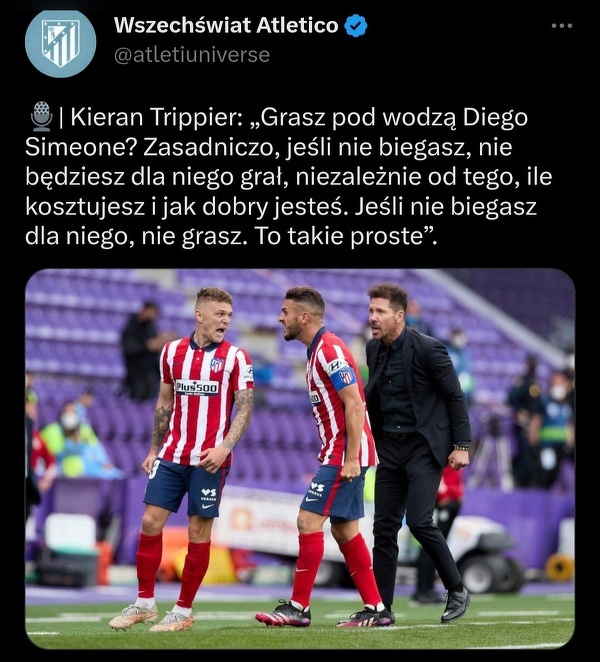
Task: Open the @atletiuniverse handle
Action: (x=191, y=55)
